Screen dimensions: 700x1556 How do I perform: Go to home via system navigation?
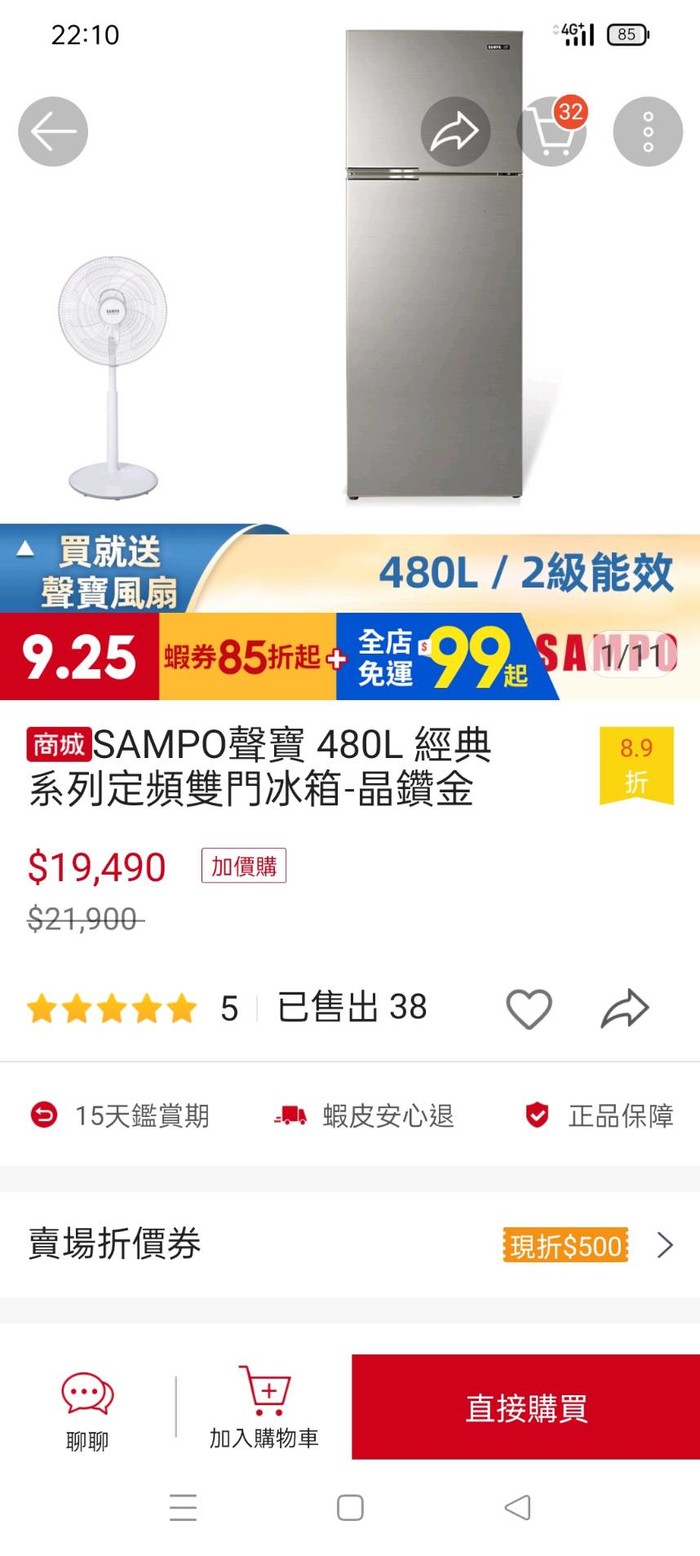(350, 1507)
